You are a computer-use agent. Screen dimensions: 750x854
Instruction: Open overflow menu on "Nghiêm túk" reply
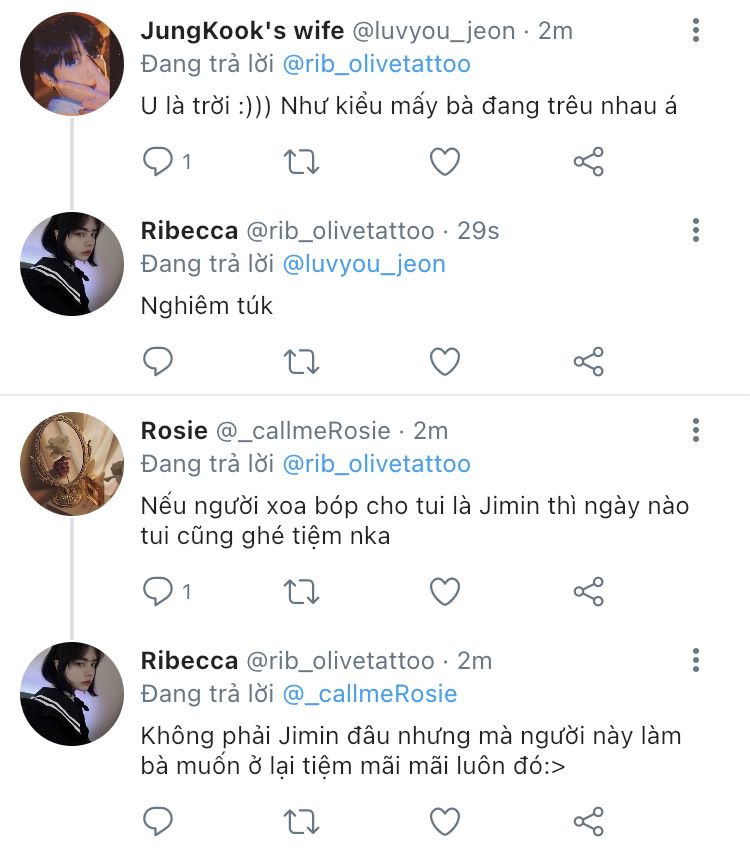click(x=695, y=231)
